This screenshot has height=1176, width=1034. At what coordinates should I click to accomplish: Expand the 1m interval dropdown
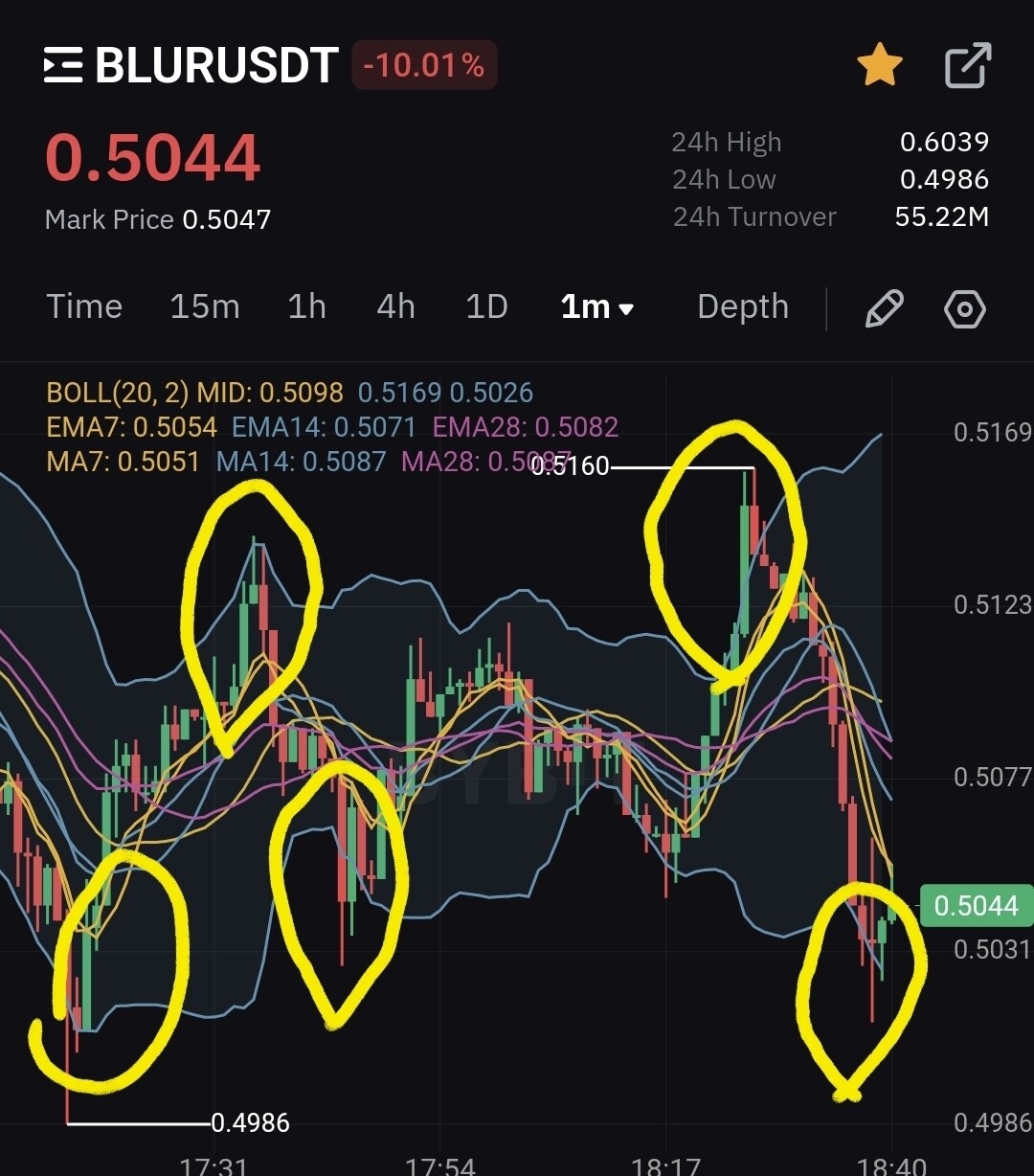(597, 307)
